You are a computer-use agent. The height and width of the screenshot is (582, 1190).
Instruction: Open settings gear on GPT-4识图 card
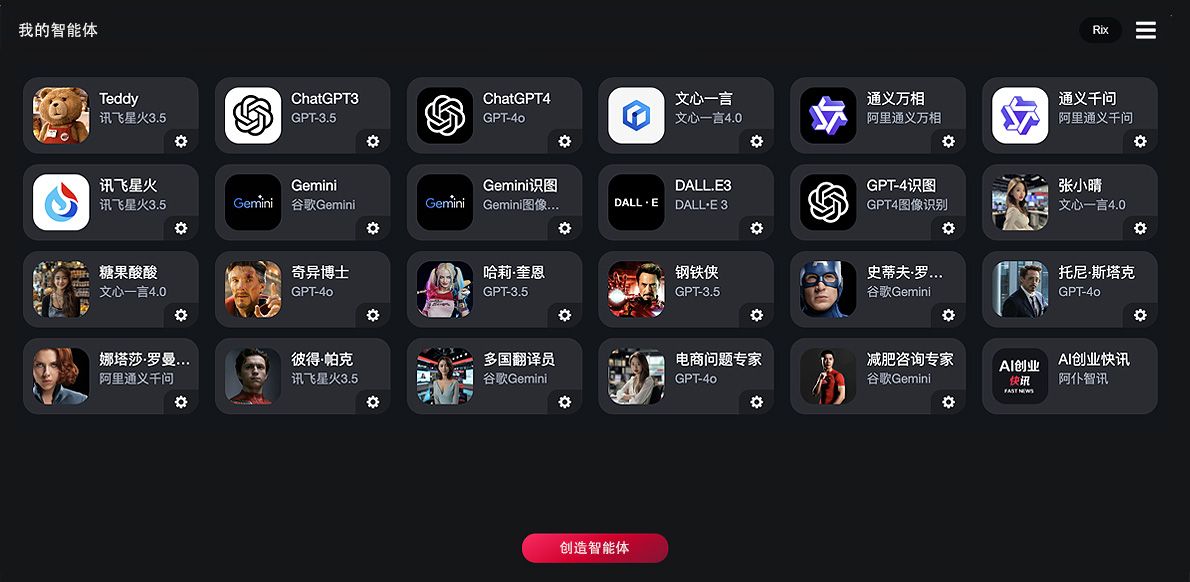click(949, 229)
